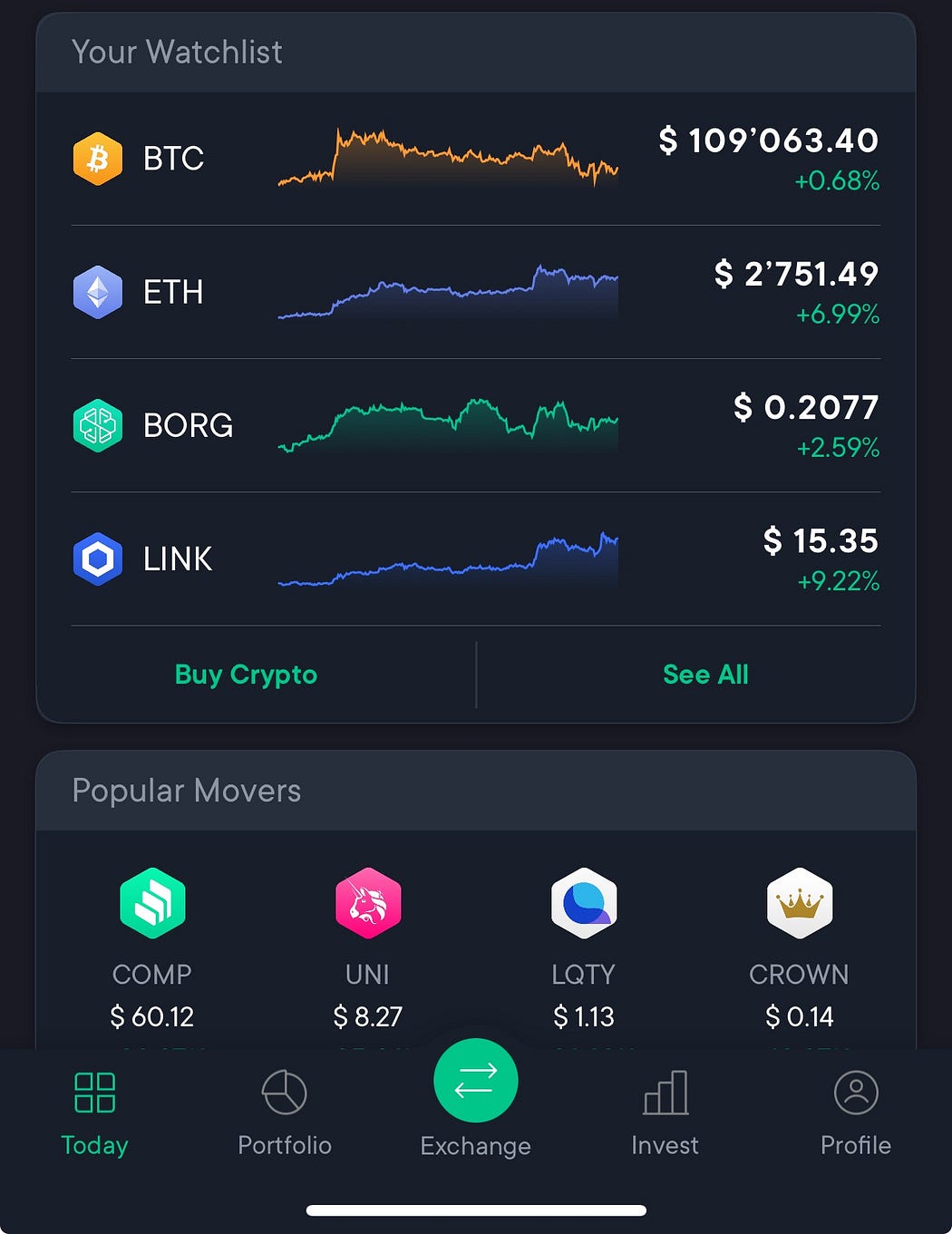Open the Profile avatar icon
Viewport: 952px width, 1234px height.
855,1093
